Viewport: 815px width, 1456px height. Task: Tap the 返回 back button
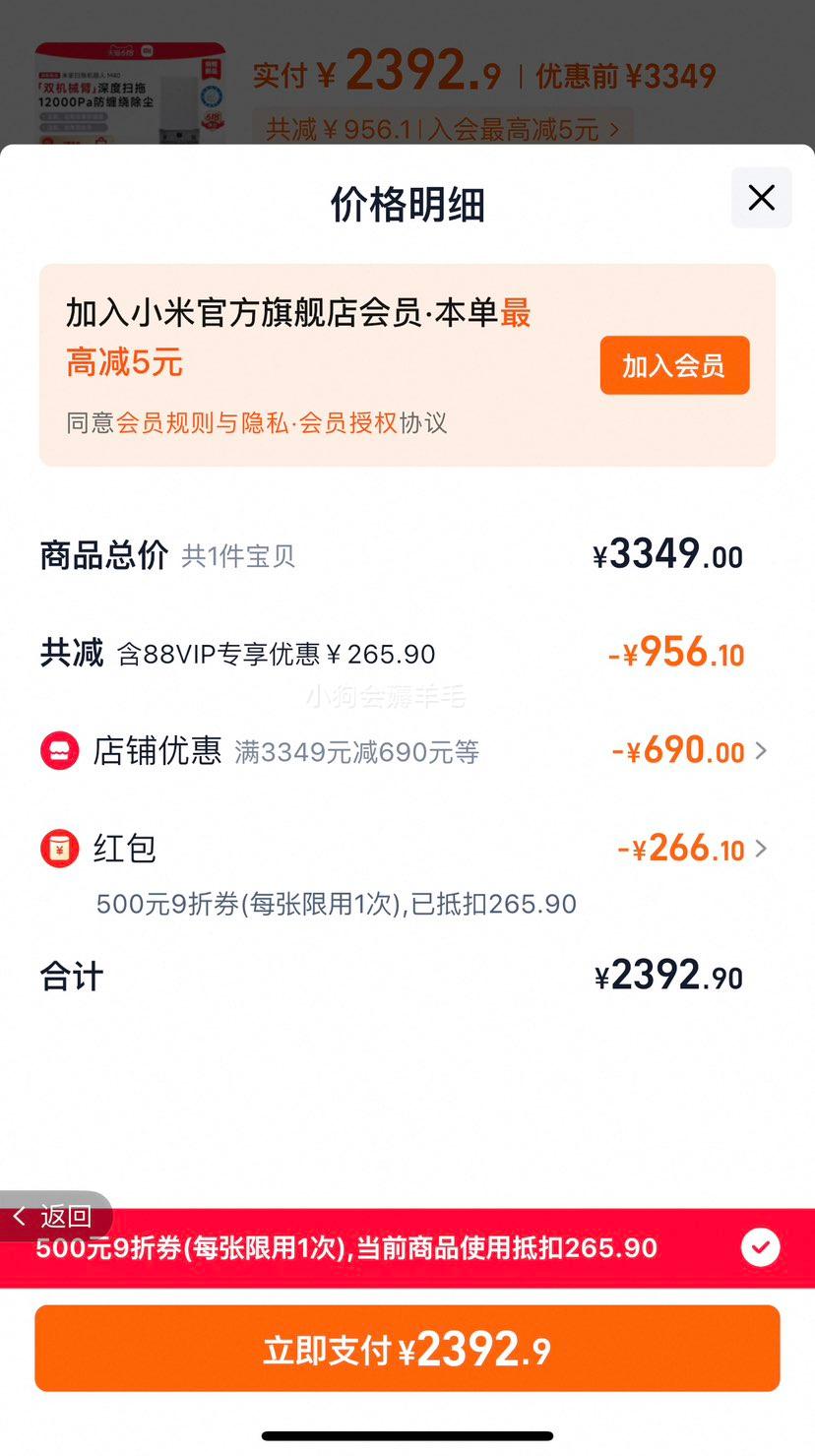click(x=55, y=1217)
